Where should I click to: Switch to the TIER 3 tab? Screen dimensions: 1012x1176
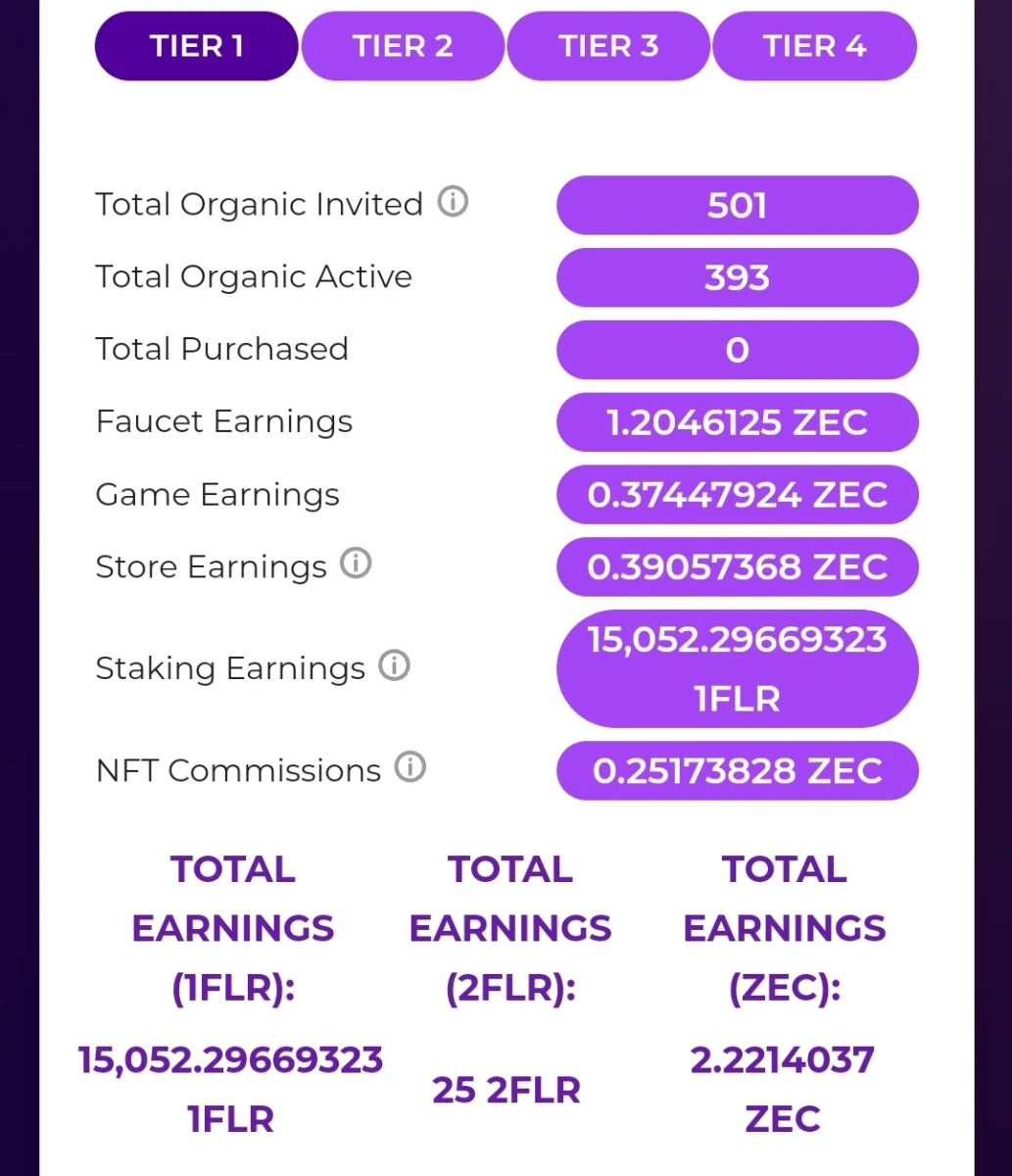pyautogui.click(x=608, y=46)
